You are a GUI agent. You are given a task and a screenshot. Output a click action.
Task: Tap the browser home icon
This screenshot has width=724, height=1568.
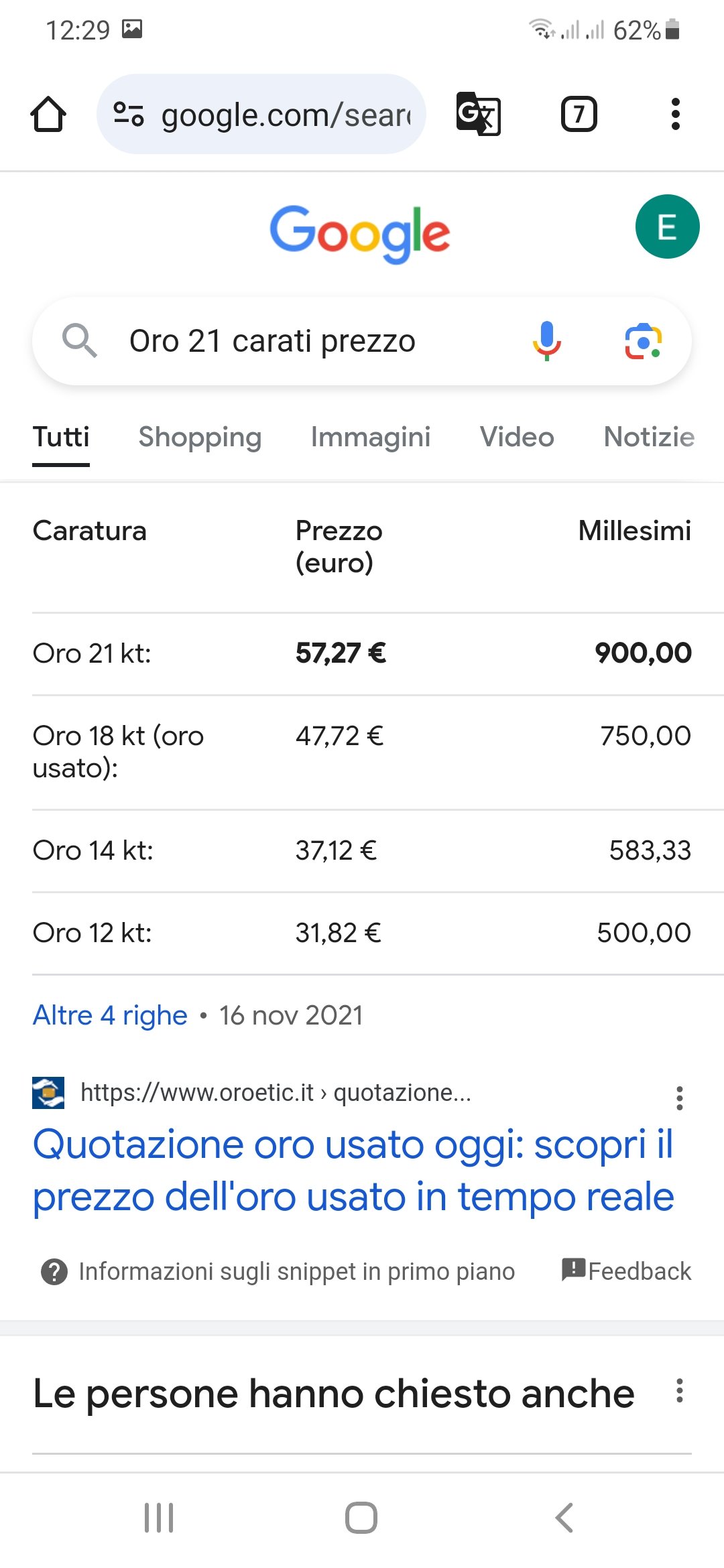pyautogui.click(x=48, y=114)
